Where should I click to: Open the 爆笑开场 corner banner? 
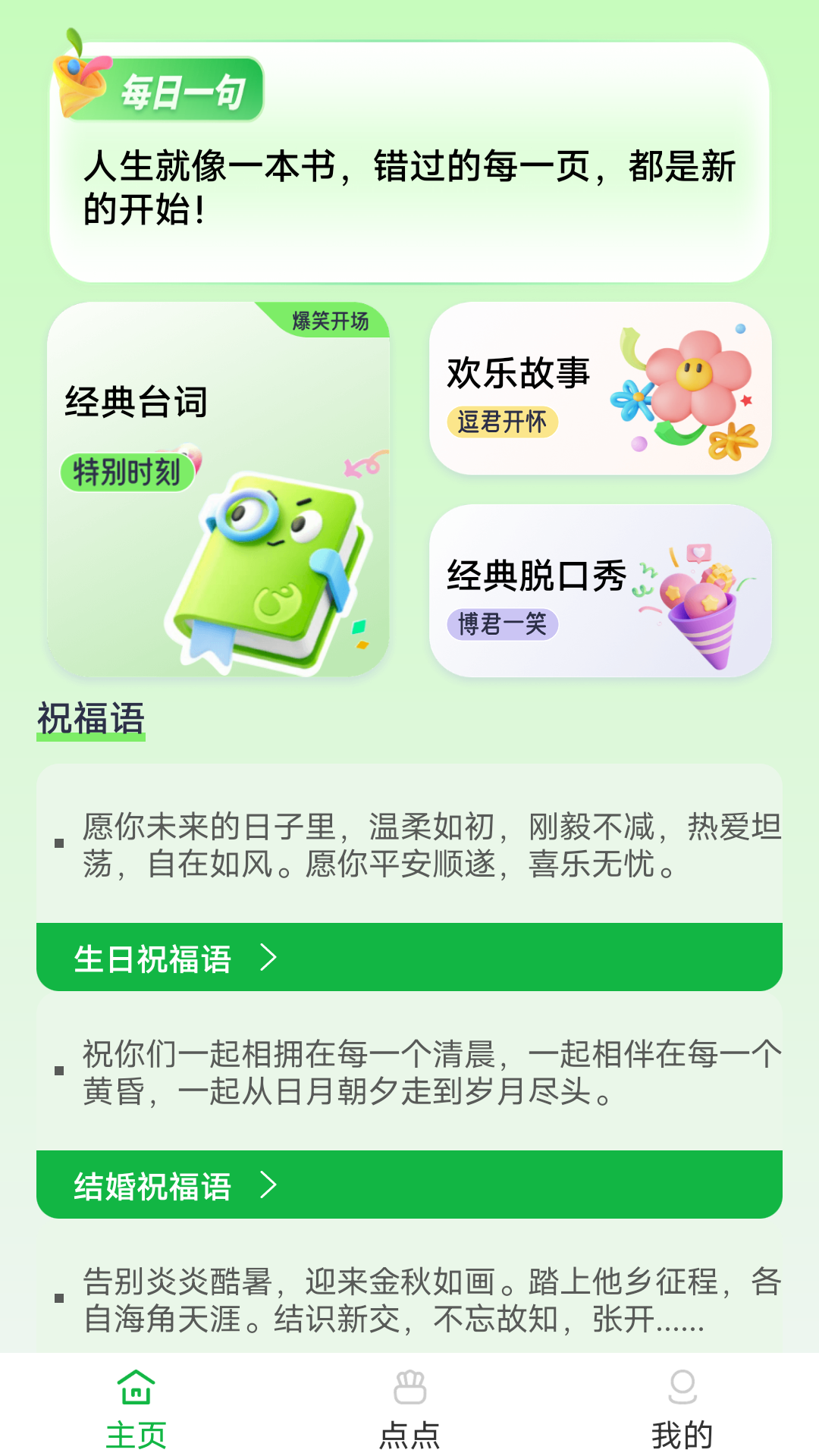point(329,320)
